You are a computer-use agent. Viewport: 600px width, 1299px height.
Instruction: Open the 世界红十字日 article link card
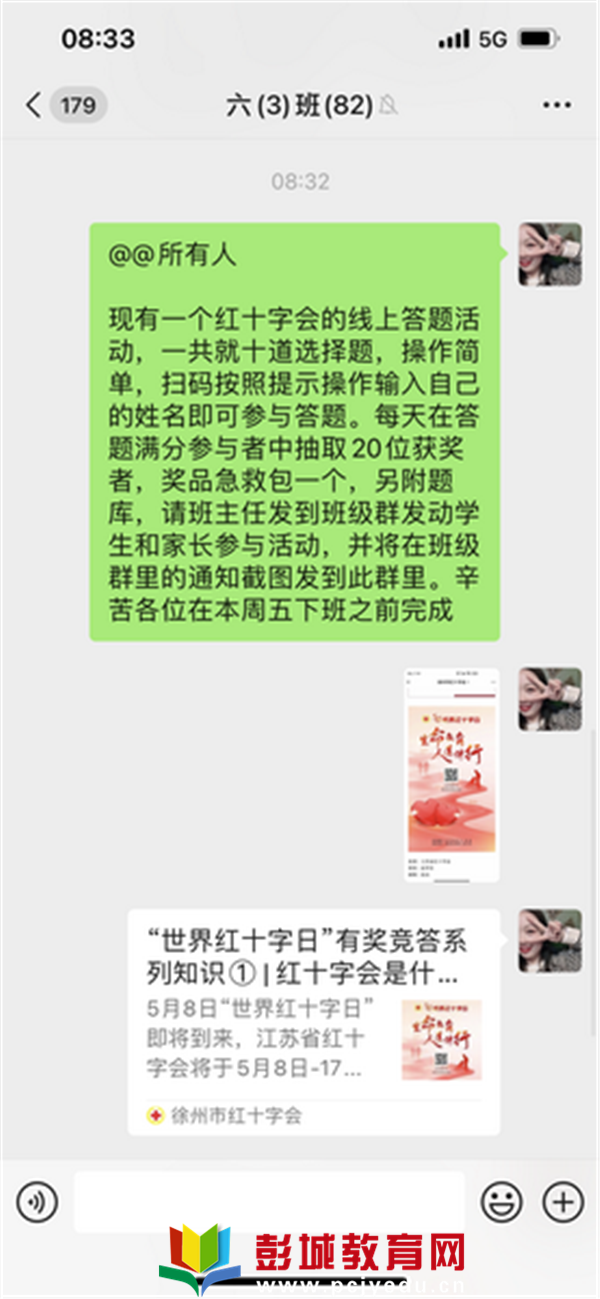(x=313, y=1021)
